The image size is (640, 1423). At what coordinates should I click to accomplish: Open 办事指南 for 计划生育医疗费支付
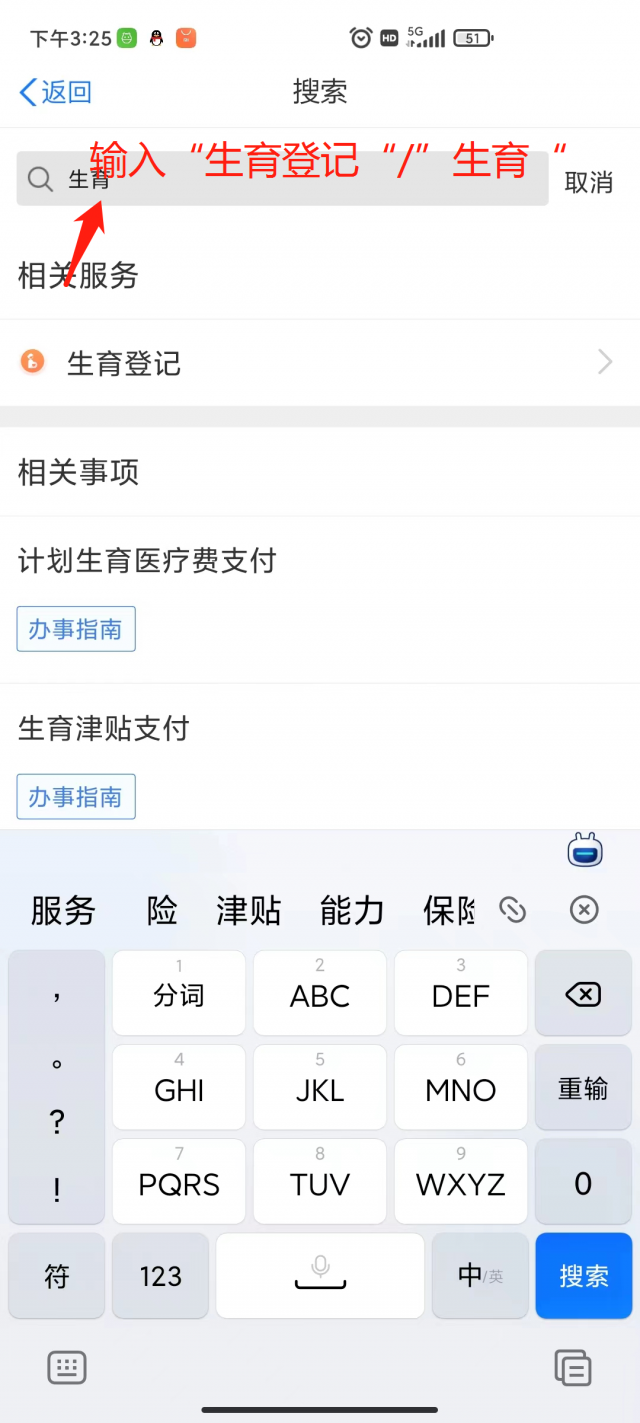point(76,629)
